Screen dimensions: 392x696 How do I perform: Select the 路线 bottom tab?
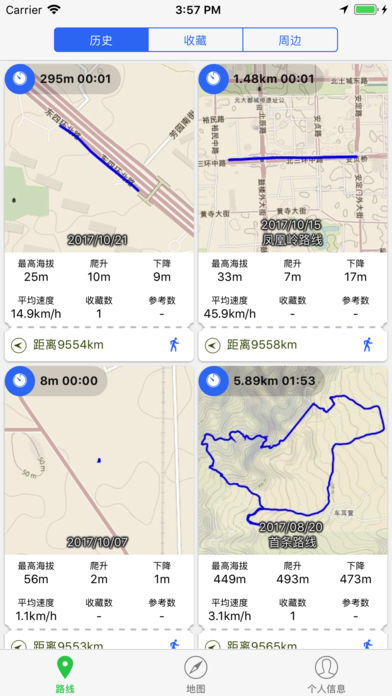65,675
